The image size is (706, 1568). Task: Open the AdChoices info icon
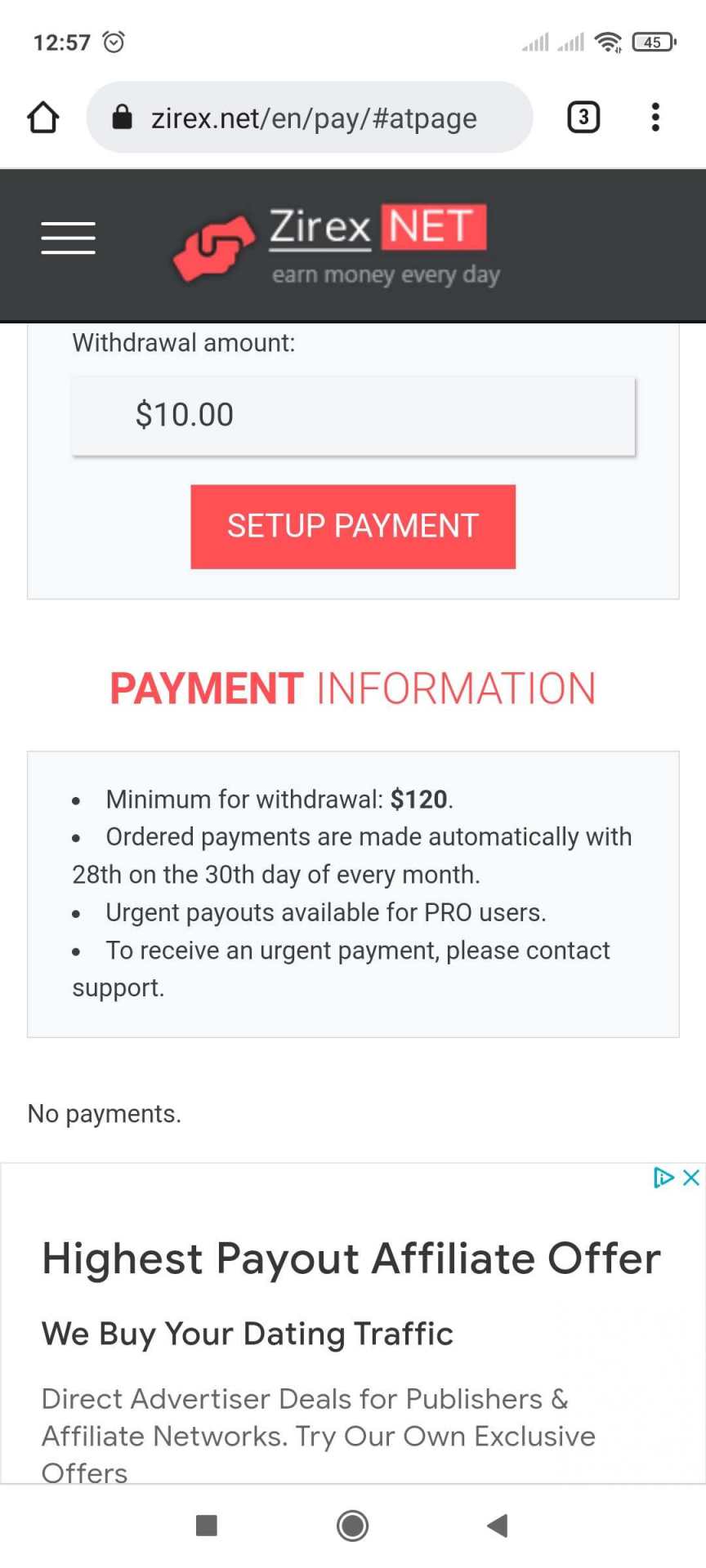click(x=663, y=1178)
